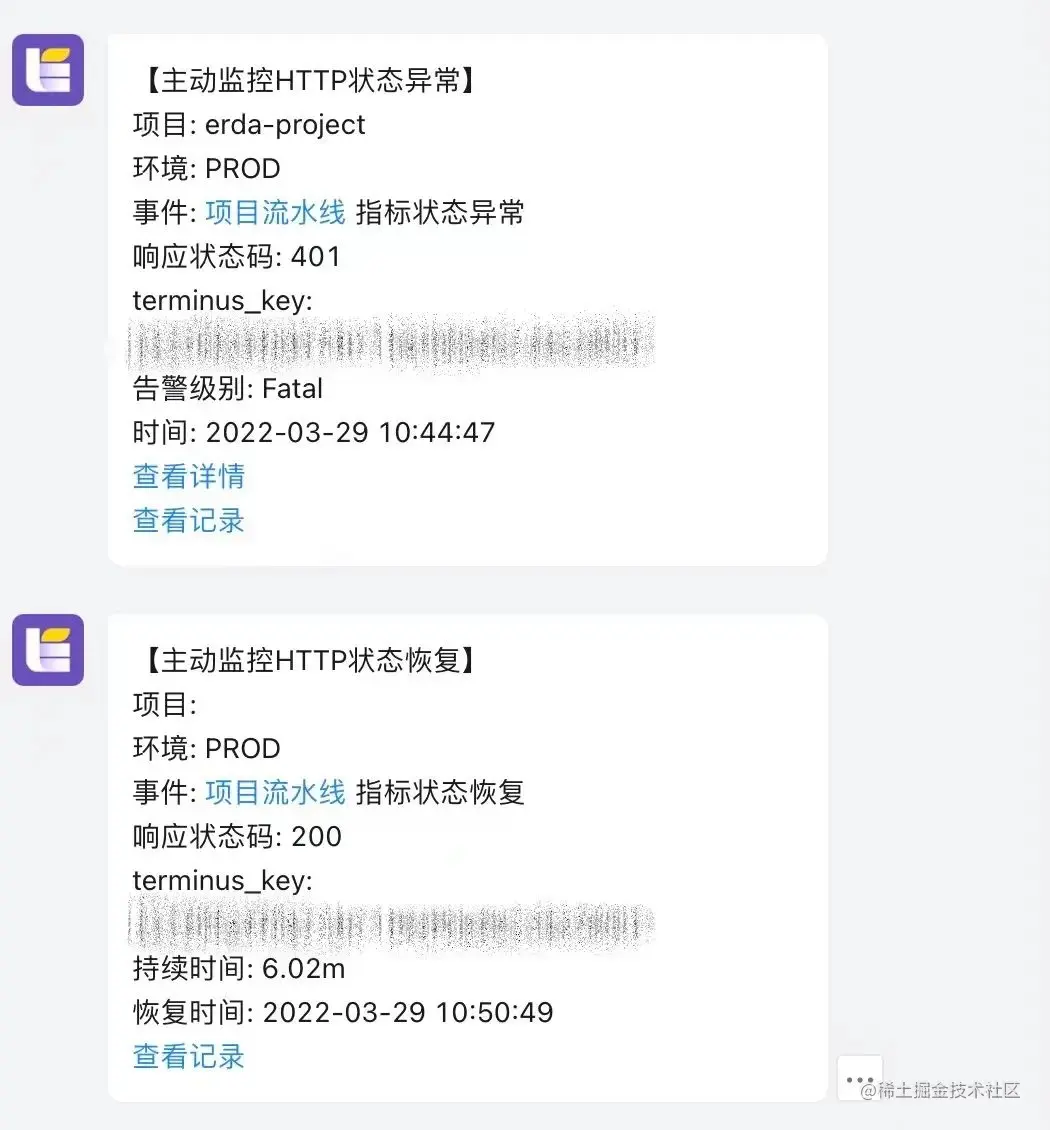Open 查看记录 in the HTTP状态异常 message
Screen dimensions: 1050x1130
(x=188, y=520)
